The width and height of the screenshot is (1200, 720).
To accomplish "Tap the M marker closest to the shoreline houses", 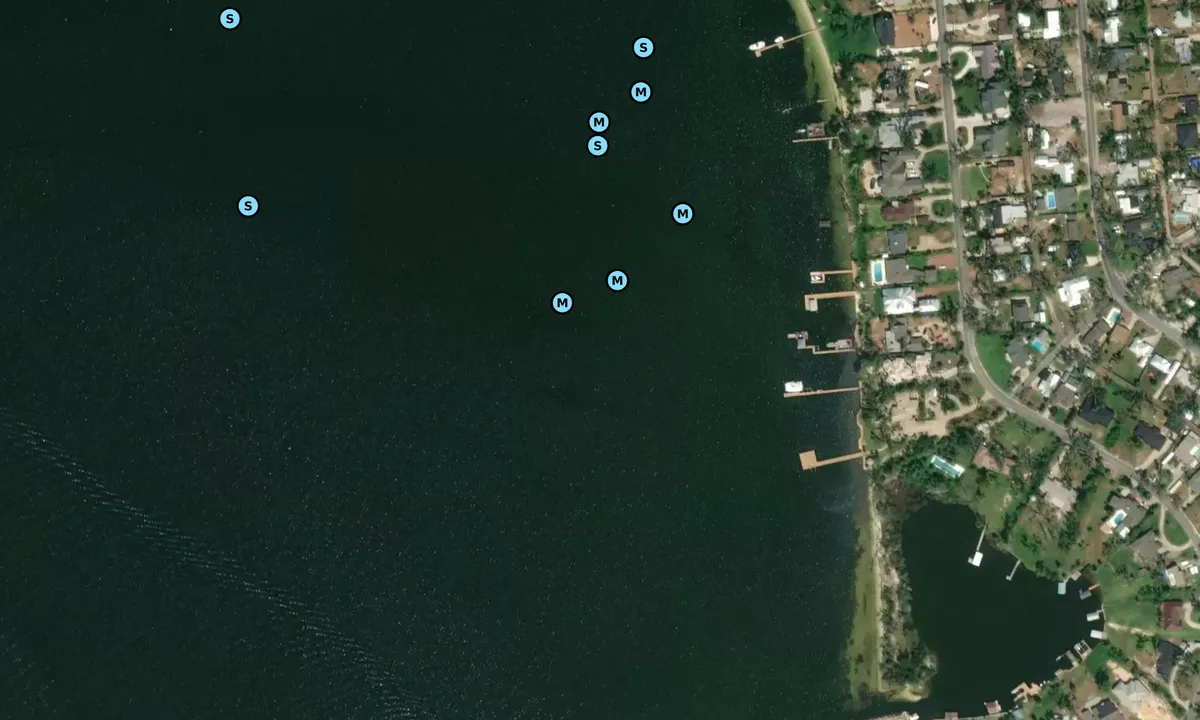I will (x=682, y=213).
